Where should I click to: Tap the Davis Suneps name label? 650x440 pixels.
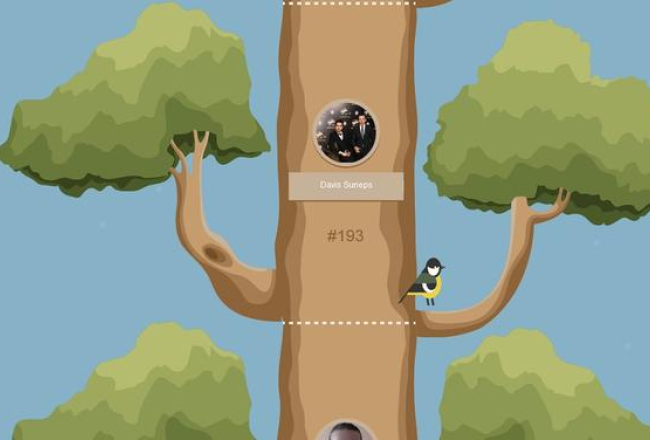point(346,185)
